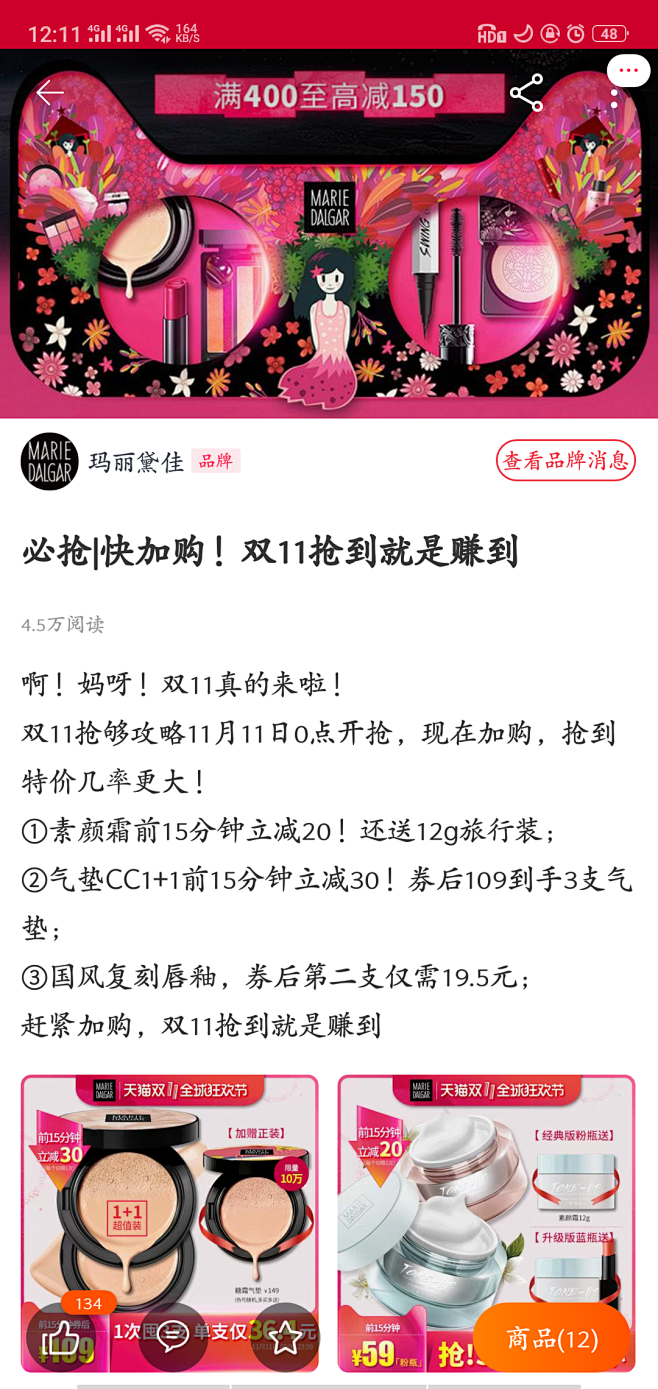Image resolution: width=658 pixels, height=1389 pixels.
Task: Tap 查看品牌消息 button
Action: (566, 460)
